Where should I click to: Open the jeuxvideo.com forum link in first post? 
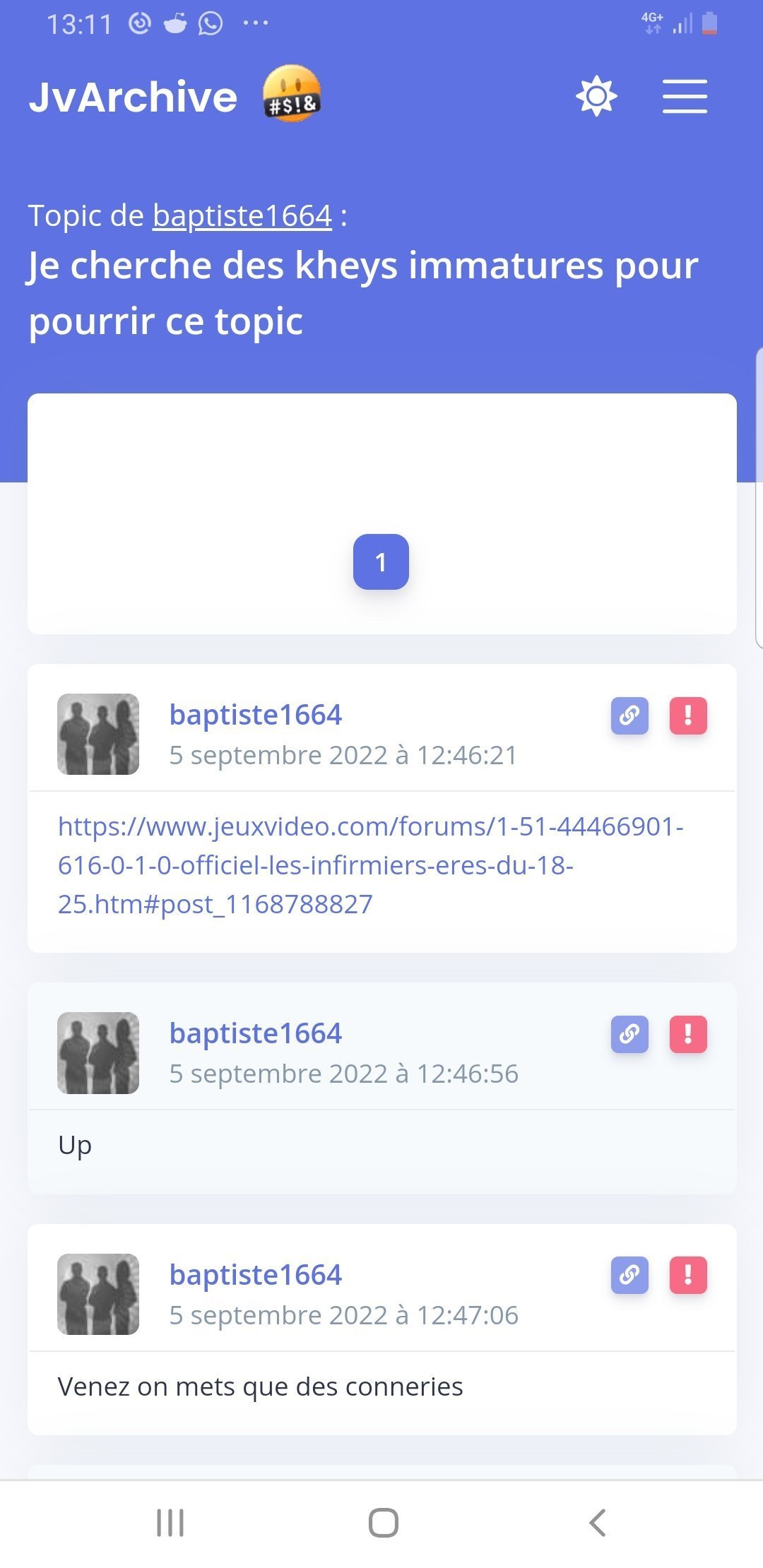pos(370,865)
